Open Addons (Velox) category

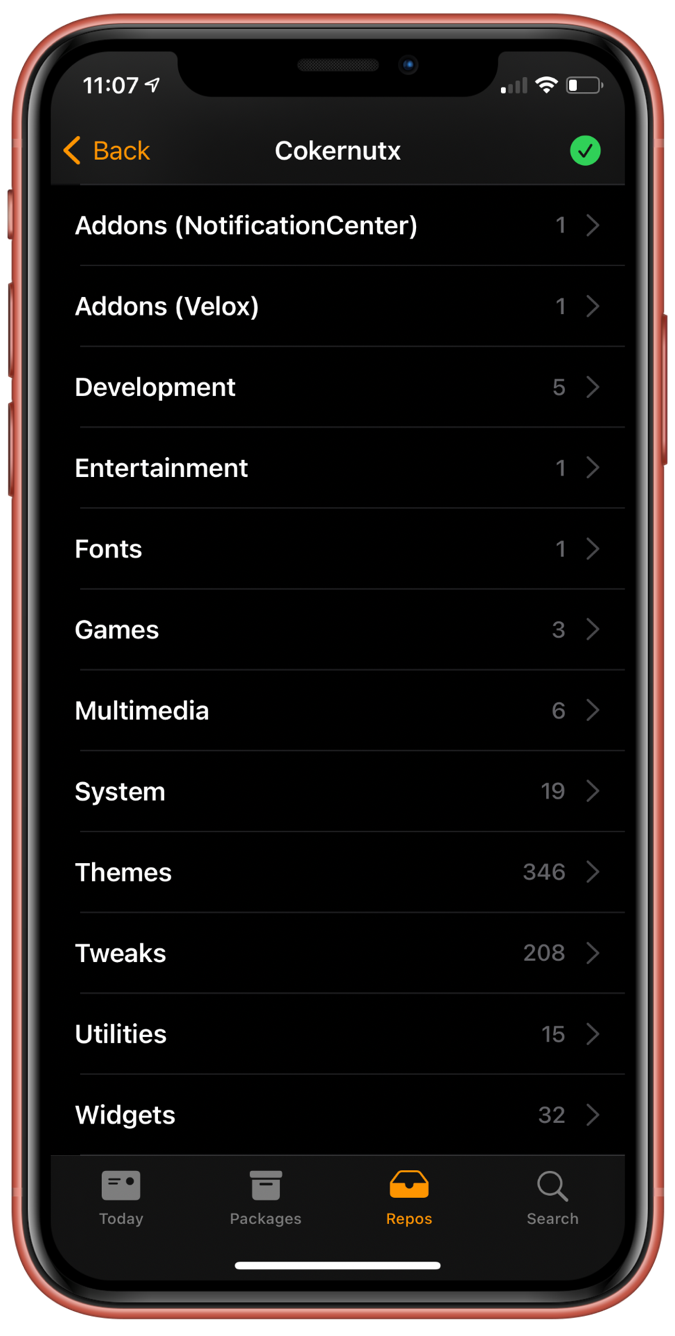point(338,306)
